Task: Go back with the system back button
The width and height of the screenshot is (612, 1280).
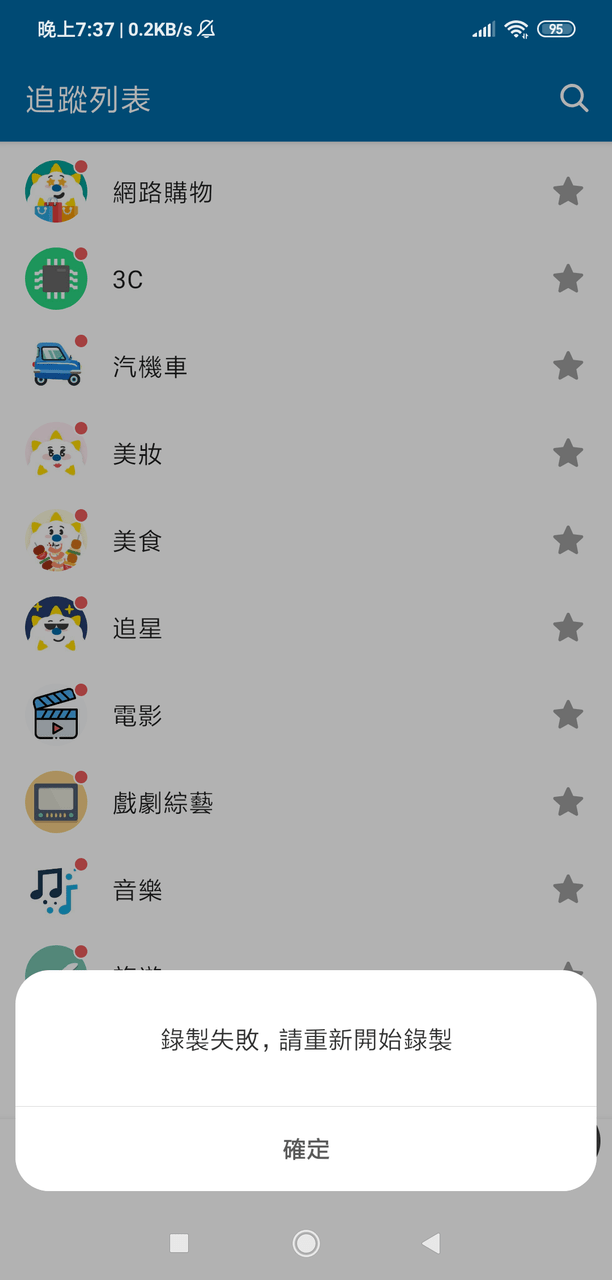Action: click(x=431, y=1243)
